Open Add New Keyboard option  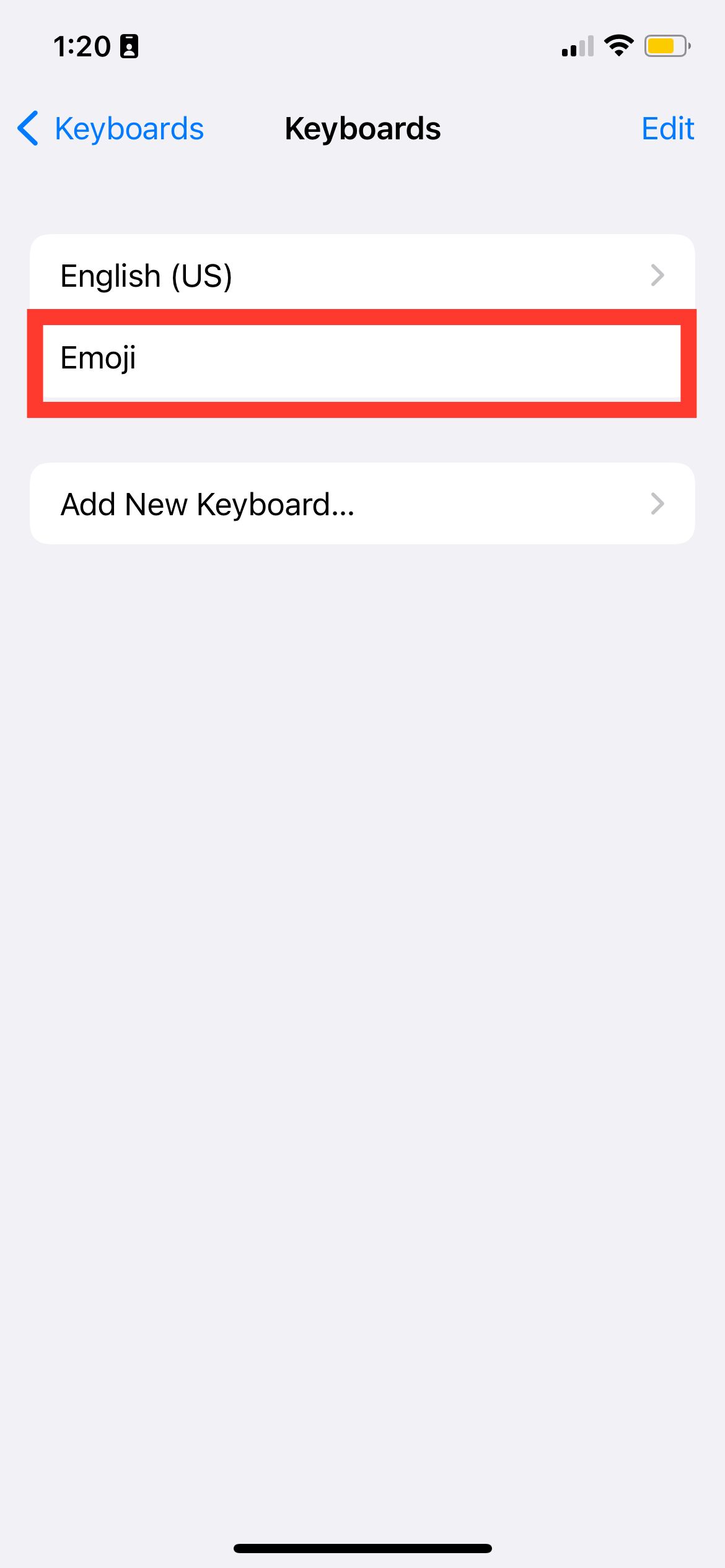pyautogui.click(x=362, y=504)
